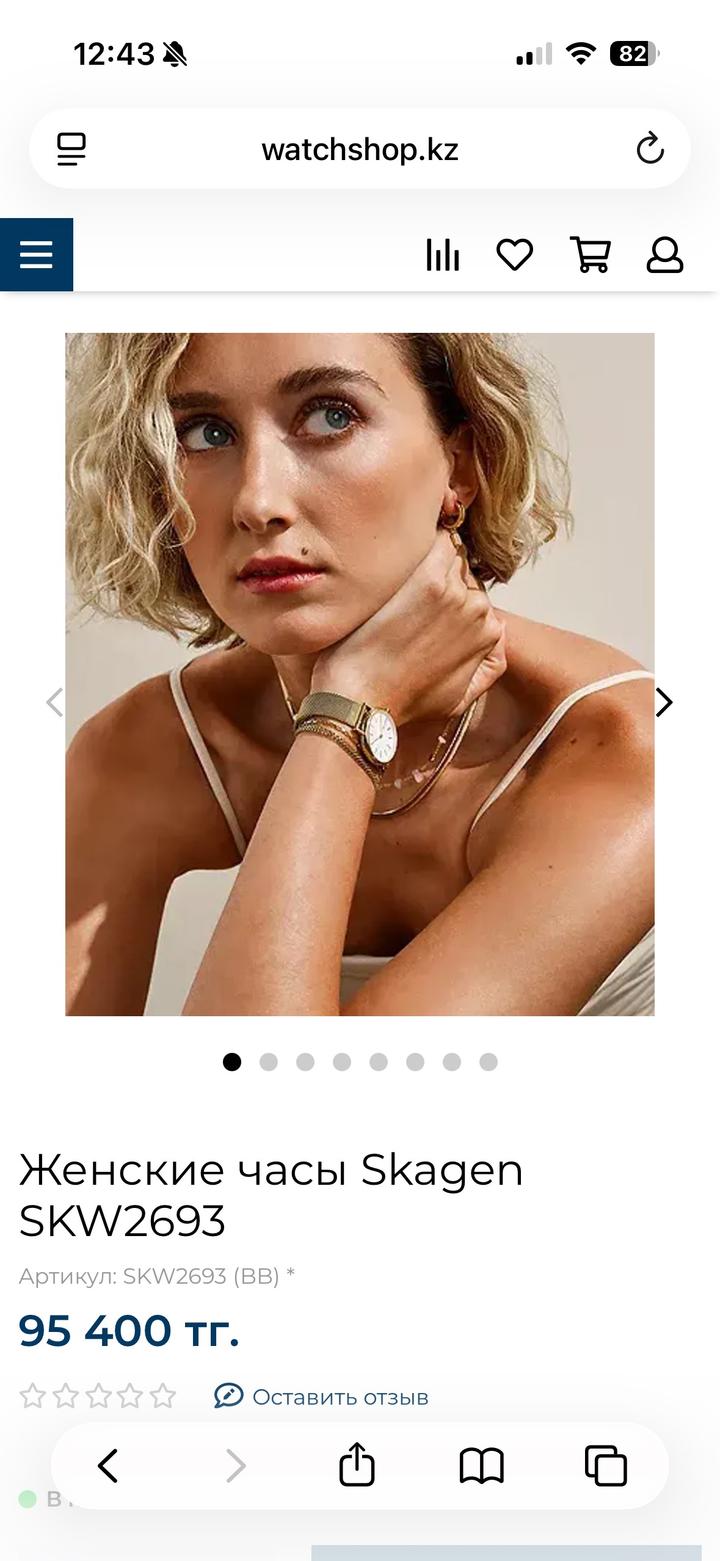
Task: Open the wishlist heart
Action: pos(515,255)
